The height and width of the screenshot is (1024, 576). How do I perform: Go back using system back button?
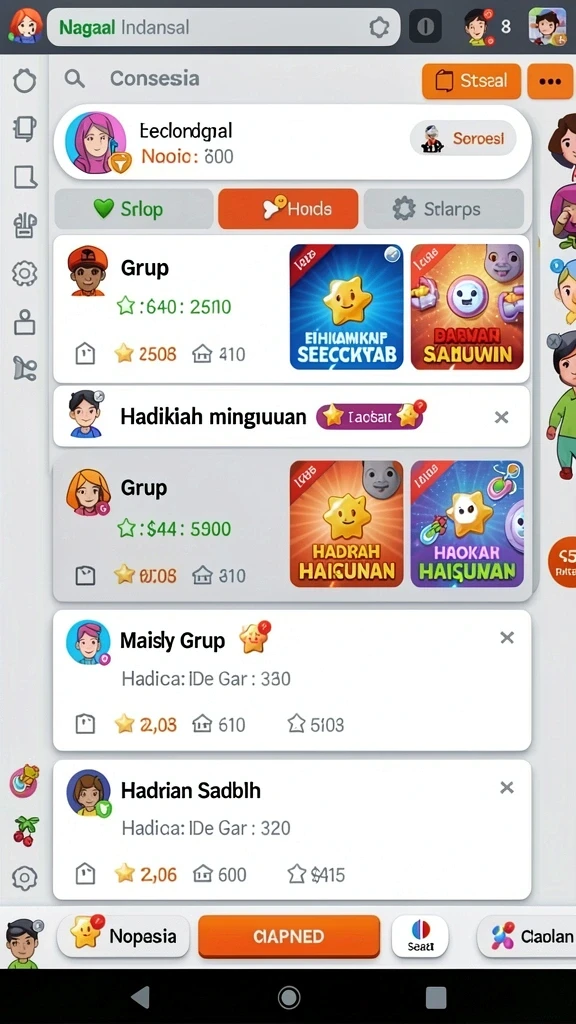140,997
